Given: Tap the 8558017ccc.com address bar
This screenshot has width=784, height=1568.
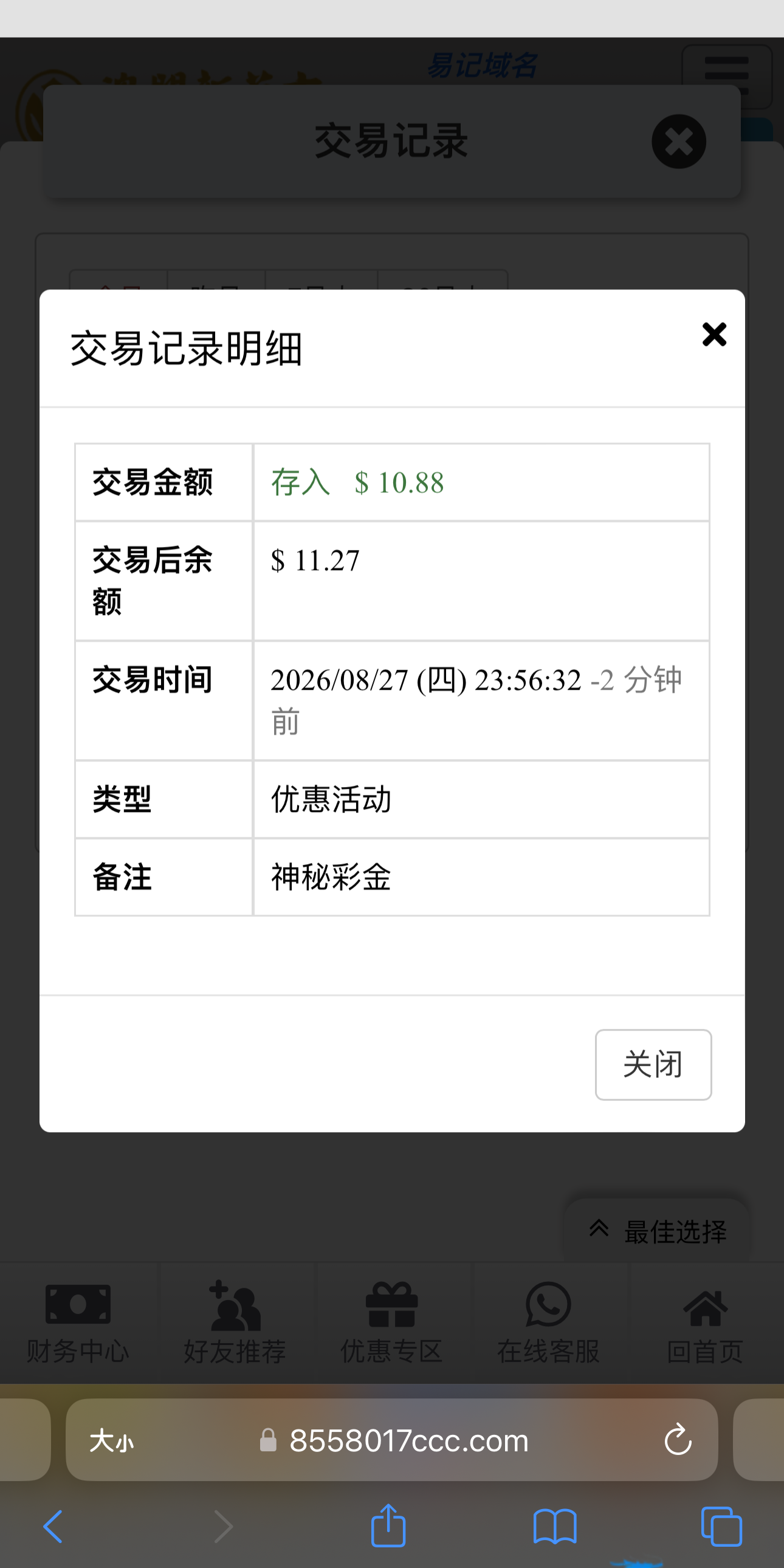Looking at the screenshot, I should 392,1440.
